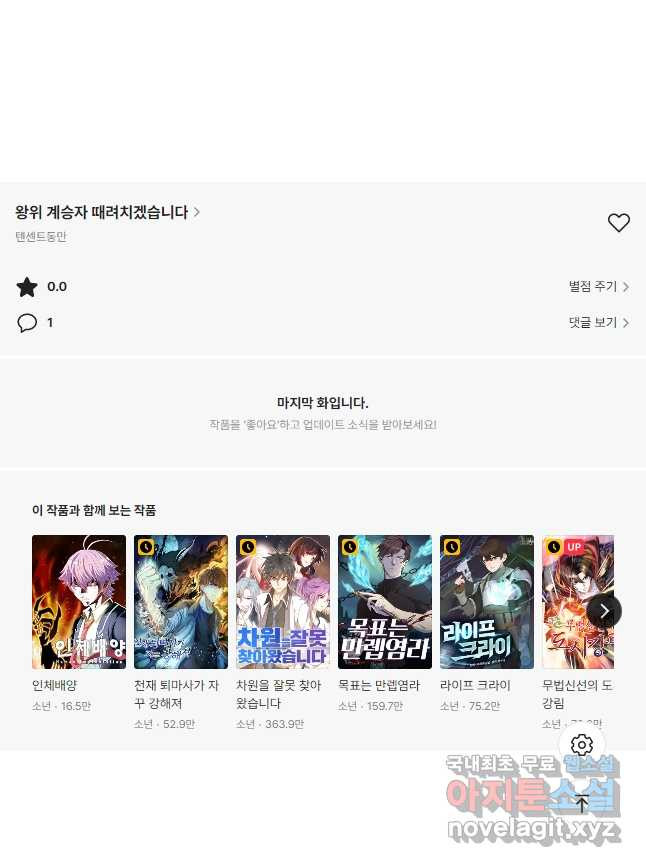
Task: Open 별점 주기 to rate the episode
Action: pyautogui.click(x=598, y=287)
